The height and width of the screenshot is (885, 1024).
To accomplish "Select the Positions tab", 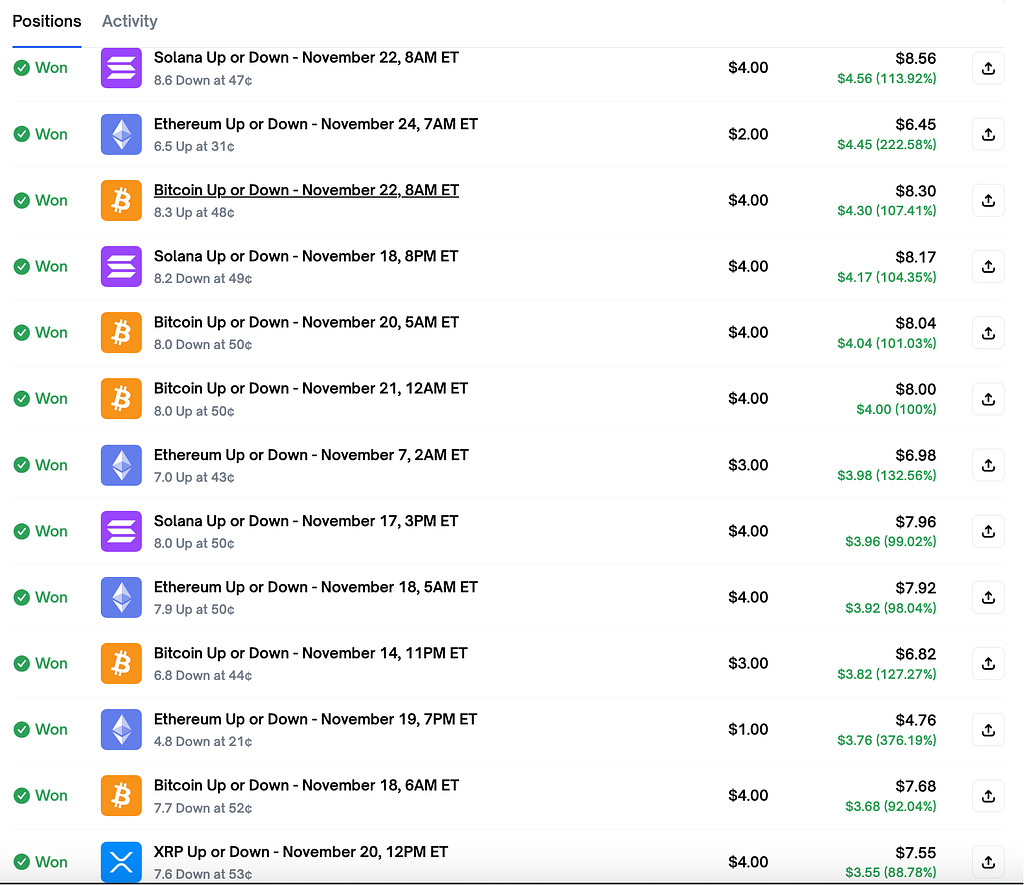I will pos(46,21).
